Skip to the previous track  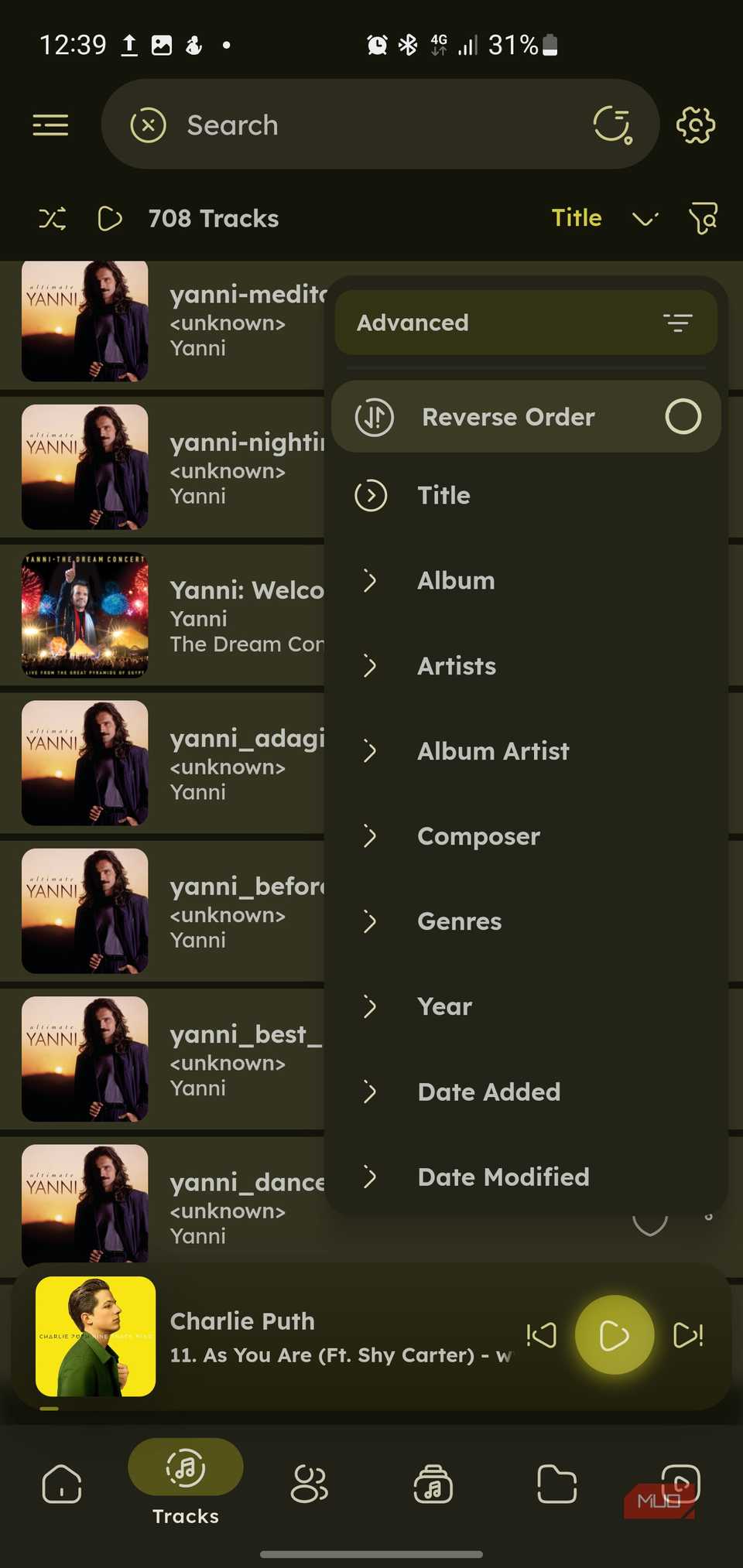pos(541,1334)
